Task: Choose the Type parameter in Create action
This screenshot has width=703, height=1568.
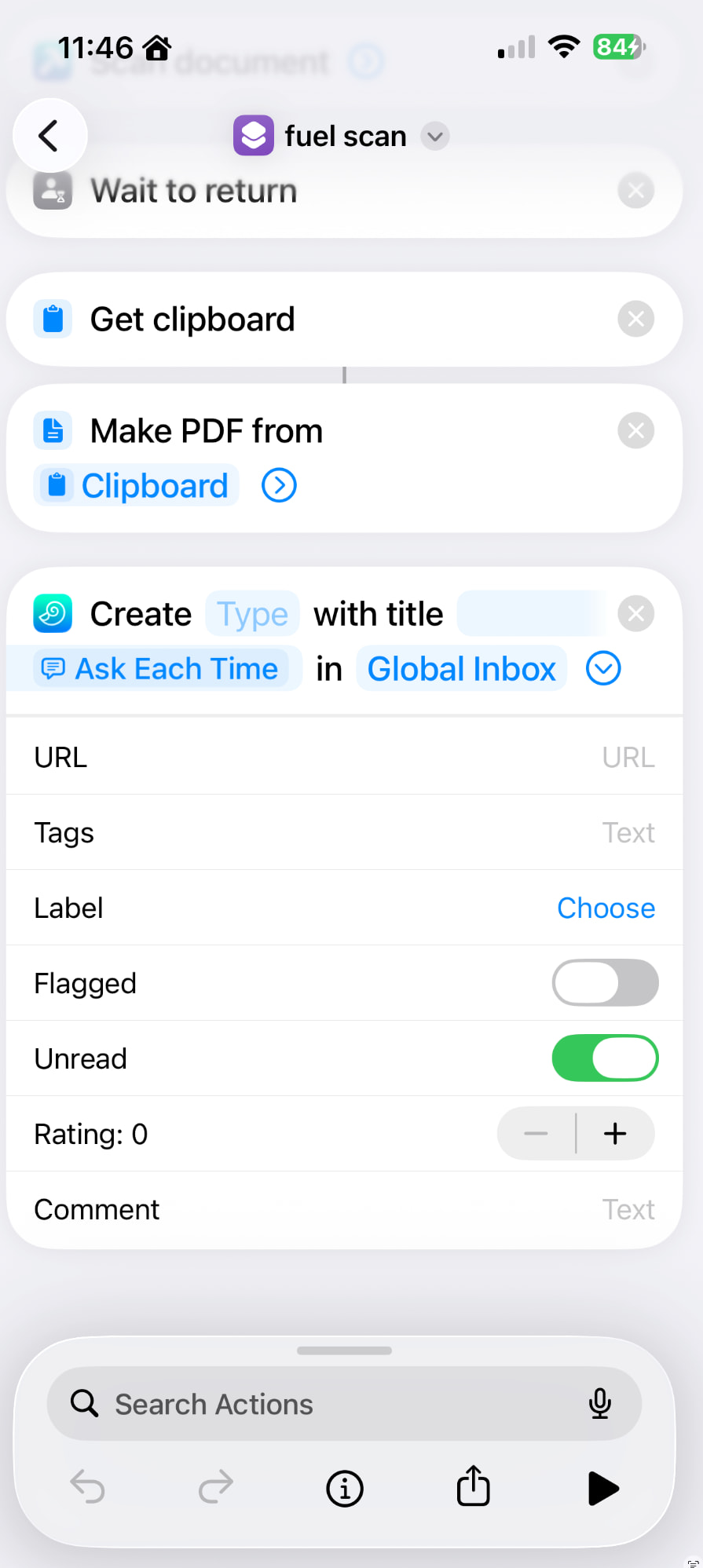Action: point(252,614)
